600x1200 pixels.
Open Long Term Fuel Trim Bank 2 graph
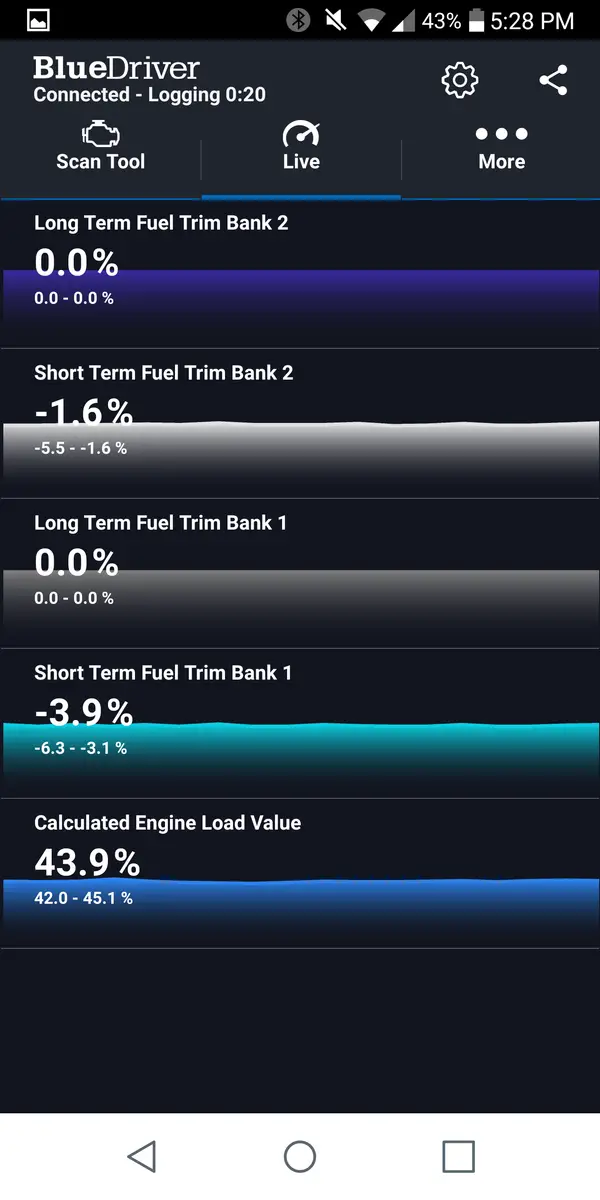pyautogui.click(x=300, y=274)
